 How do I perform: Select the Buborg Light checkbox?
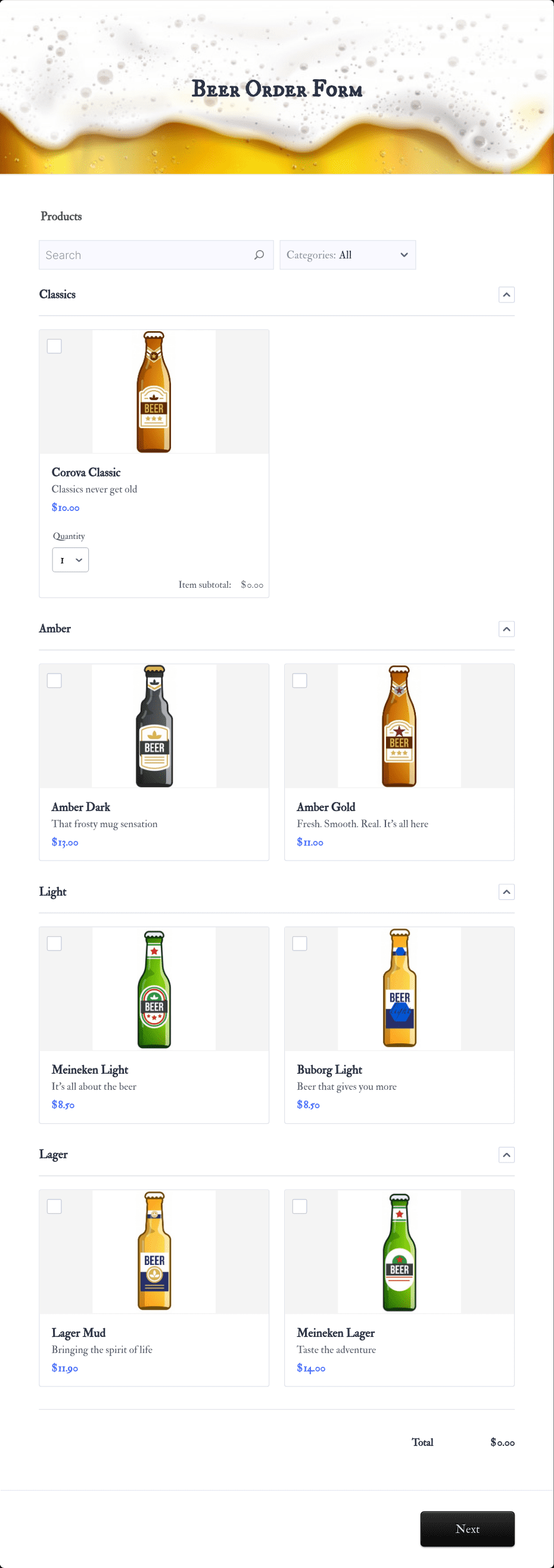click(x=300, y=943)
